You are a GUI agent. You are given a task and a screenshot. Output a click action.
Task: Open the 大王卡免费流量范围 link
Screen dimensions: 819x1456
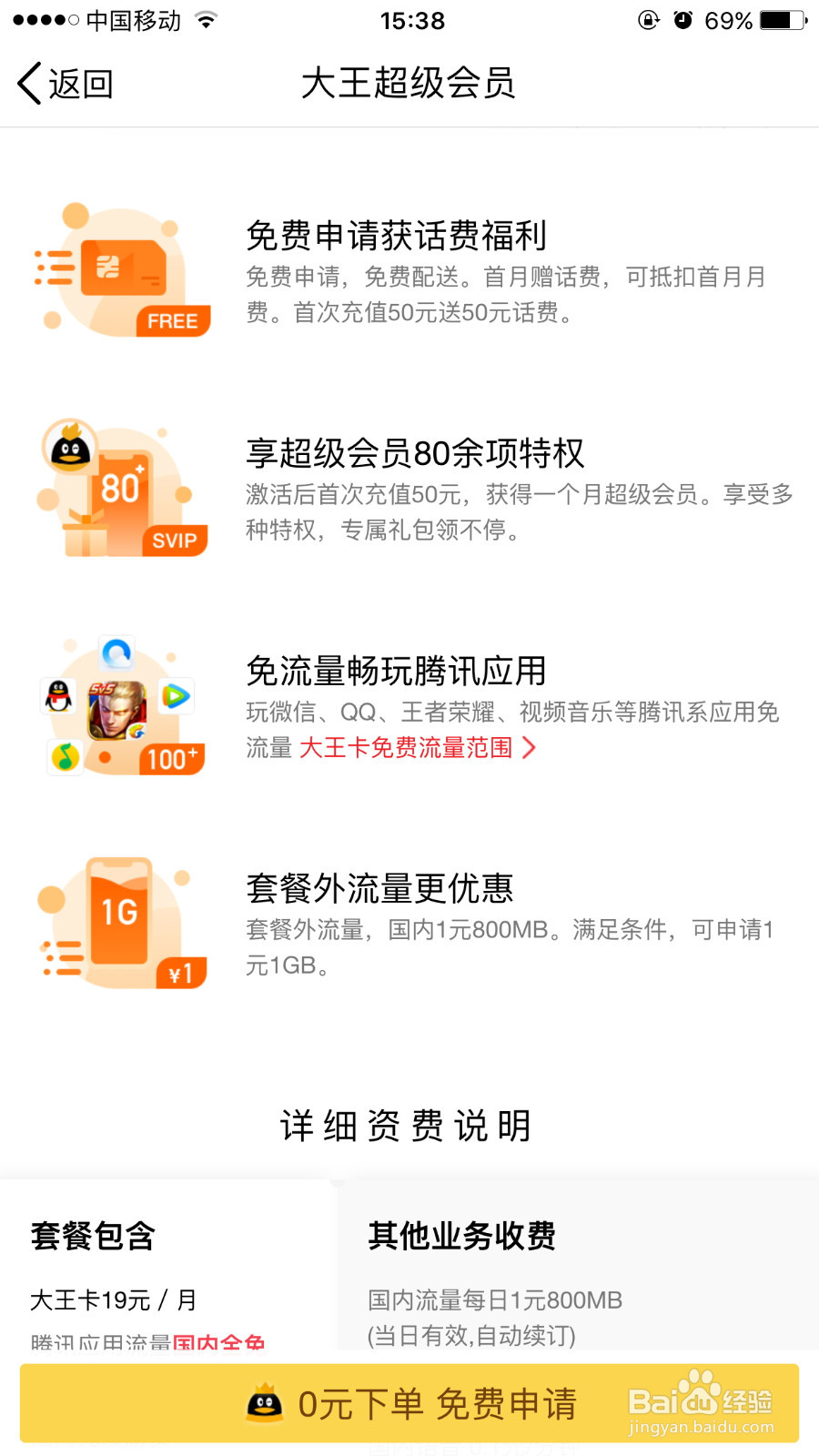[x=407, y=746]
